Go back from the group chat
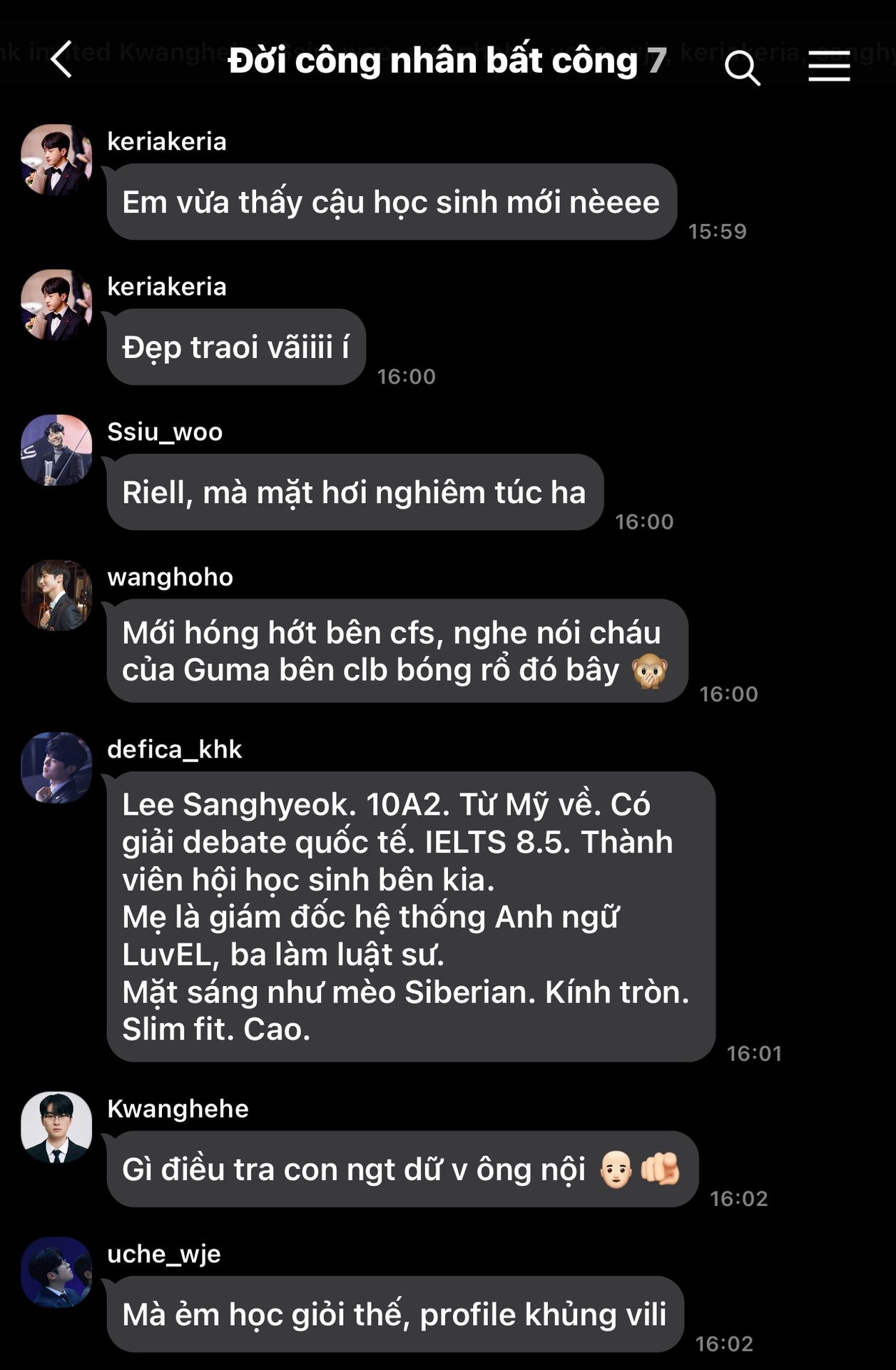Screen dimensions: 896x1370 [61, 59]
